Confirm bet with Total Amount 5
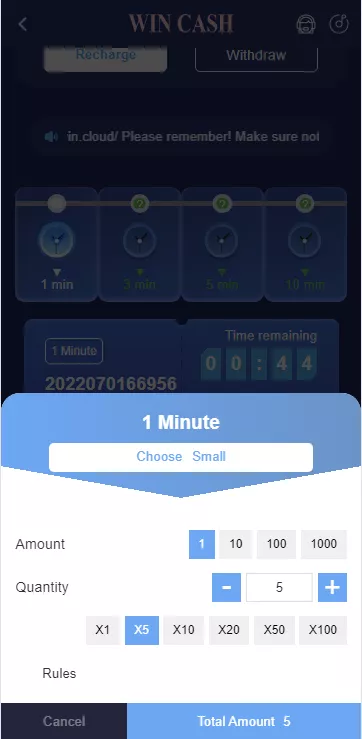Viewport: 362px width, 739px height. (244, 721)
